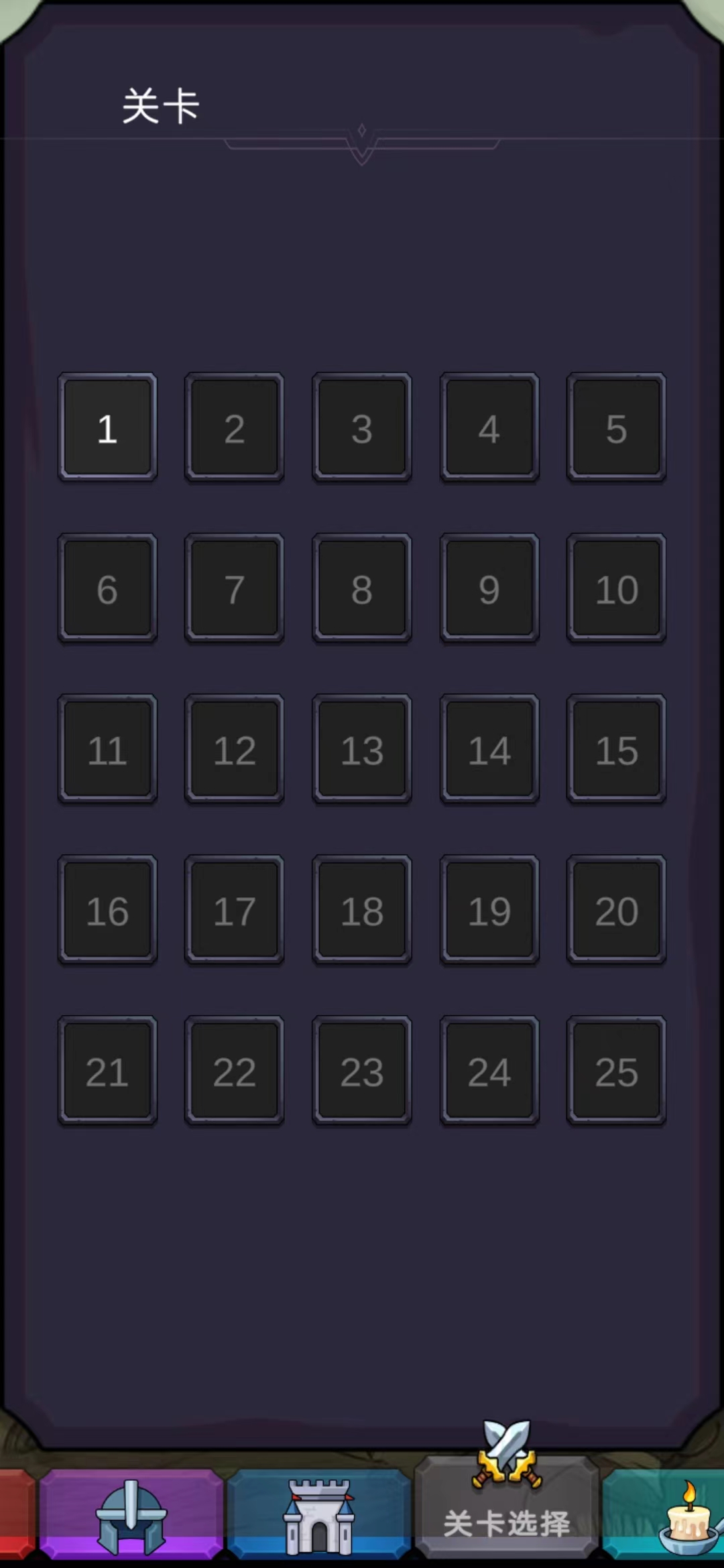Open level 7
Screen dimensions: 724x1568
pyautogui.click(x=234, y=588)
